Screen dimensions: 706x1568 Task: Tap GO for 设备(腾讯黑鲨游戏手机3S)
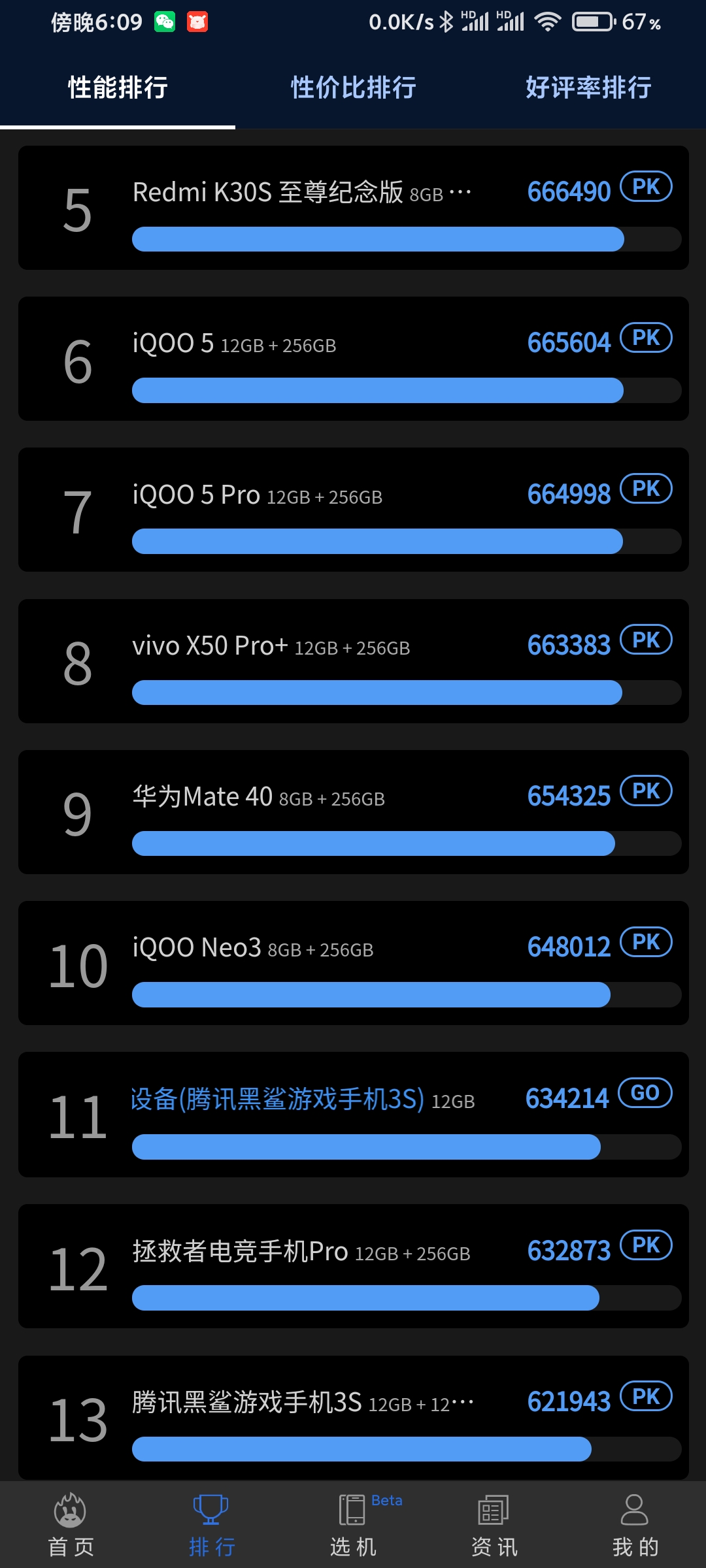tap(645, 1093)
